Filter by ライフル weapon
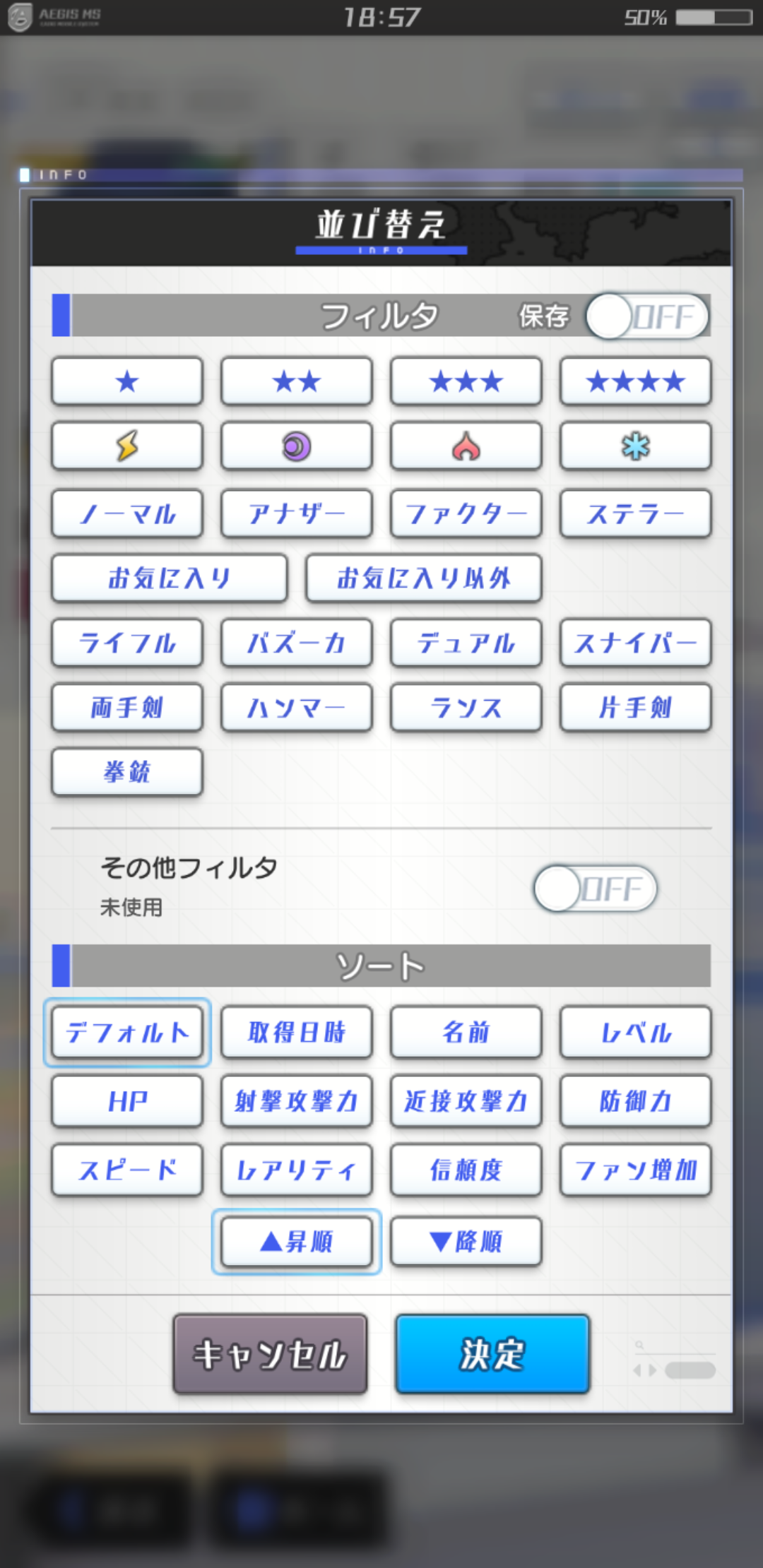This screenshot has width=763, height=1568. tap(127, 643)
